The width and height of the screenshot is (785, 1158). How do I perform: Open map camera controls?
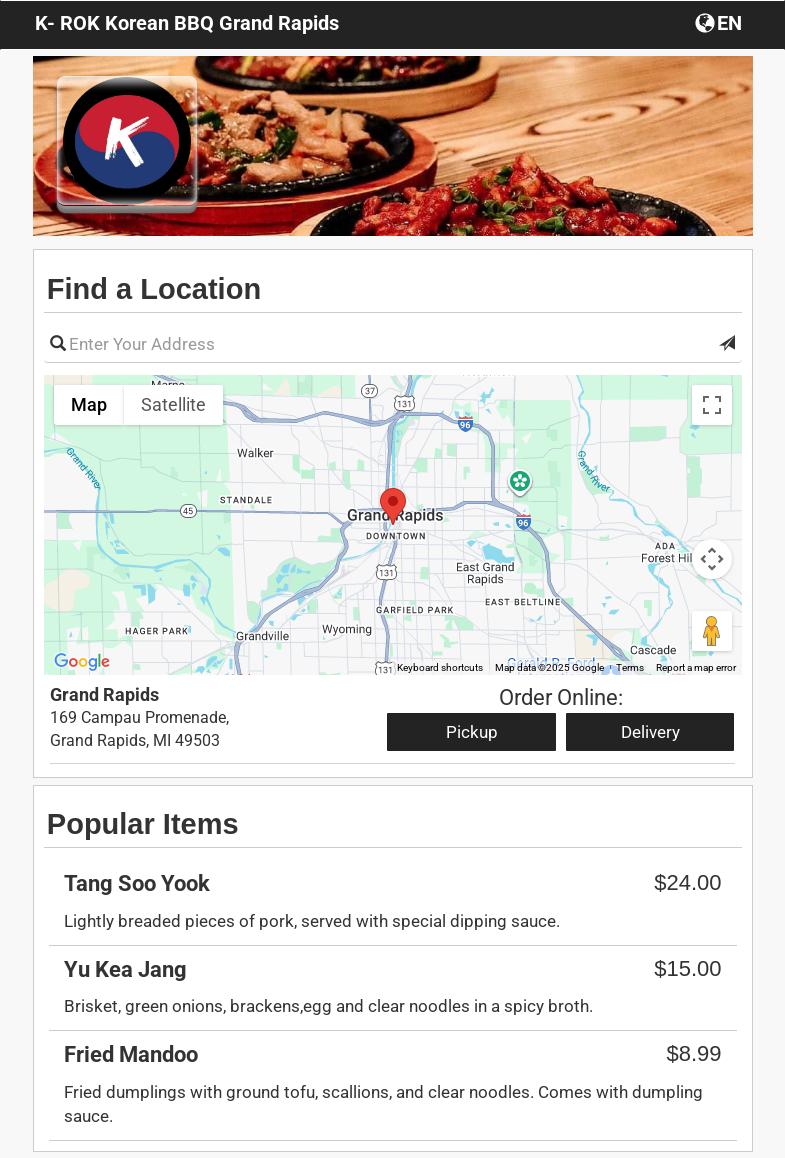point(712,559)
